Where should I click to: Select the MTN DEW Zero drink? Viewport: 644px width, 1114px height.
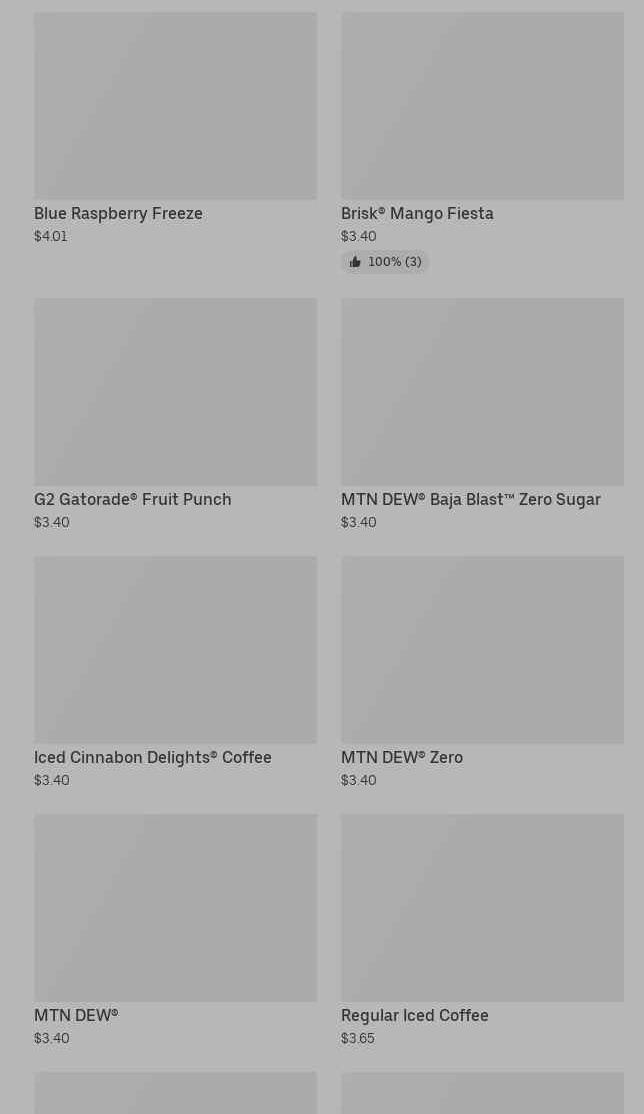[482, 658]
